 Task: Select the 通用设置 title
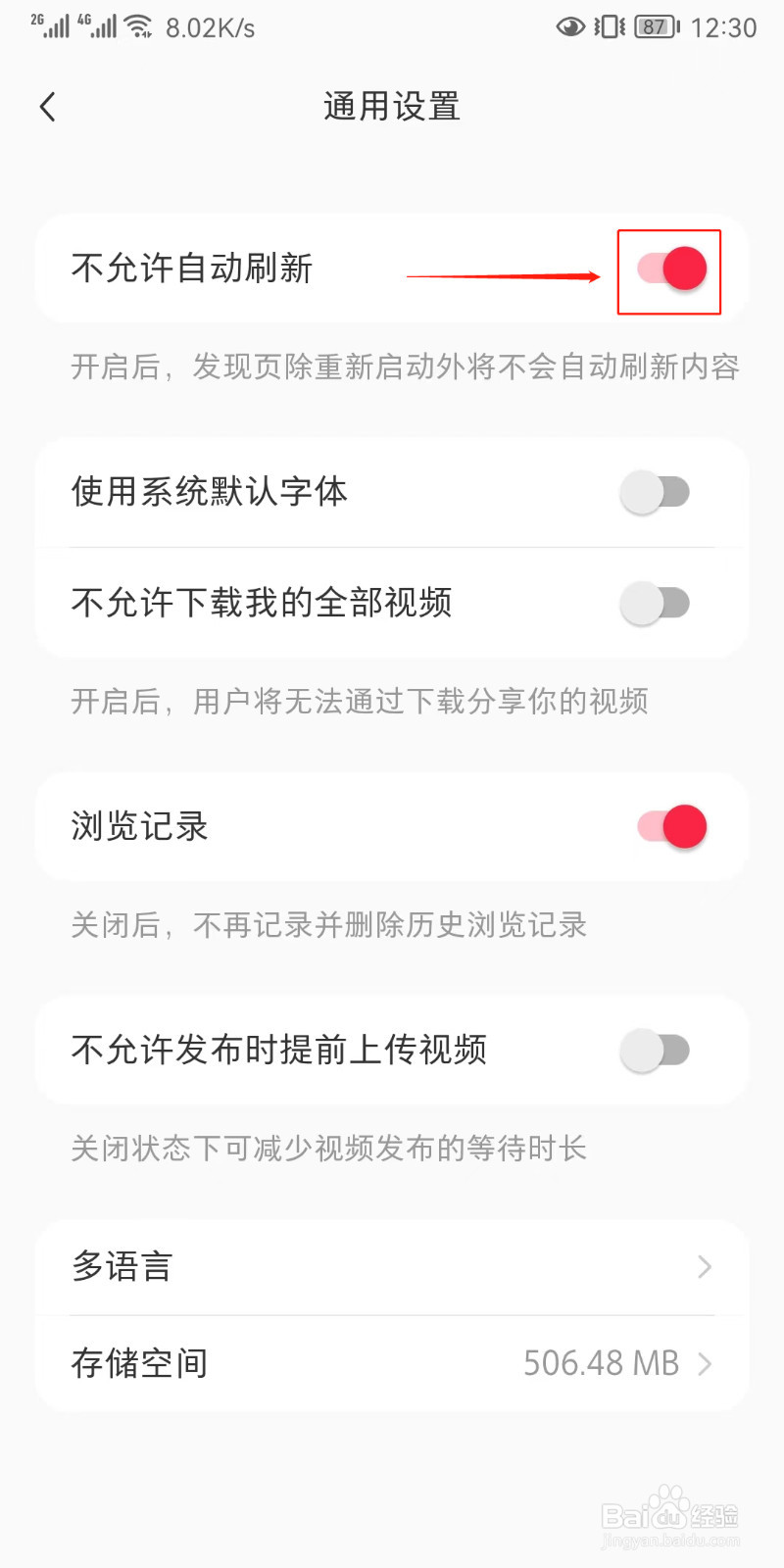click(x=391, y=106)
